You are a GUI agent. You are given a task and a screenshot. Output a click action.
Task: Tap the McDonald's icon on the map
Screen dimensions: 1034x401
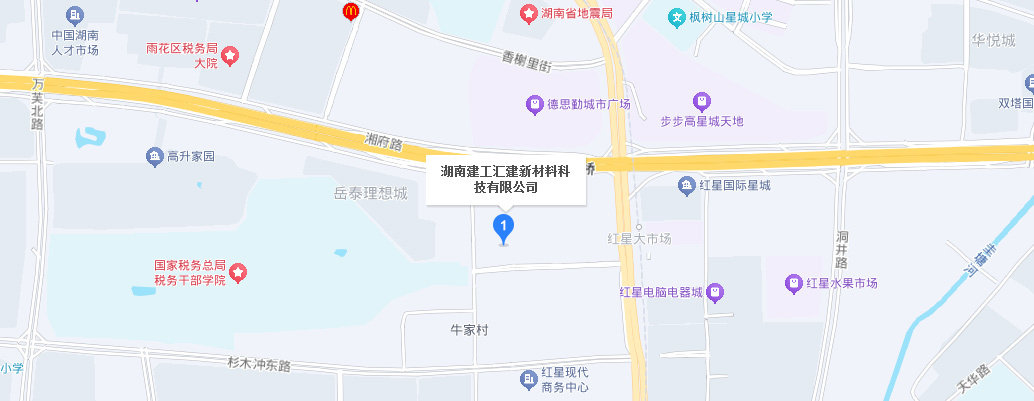click(x=350, y=11)
